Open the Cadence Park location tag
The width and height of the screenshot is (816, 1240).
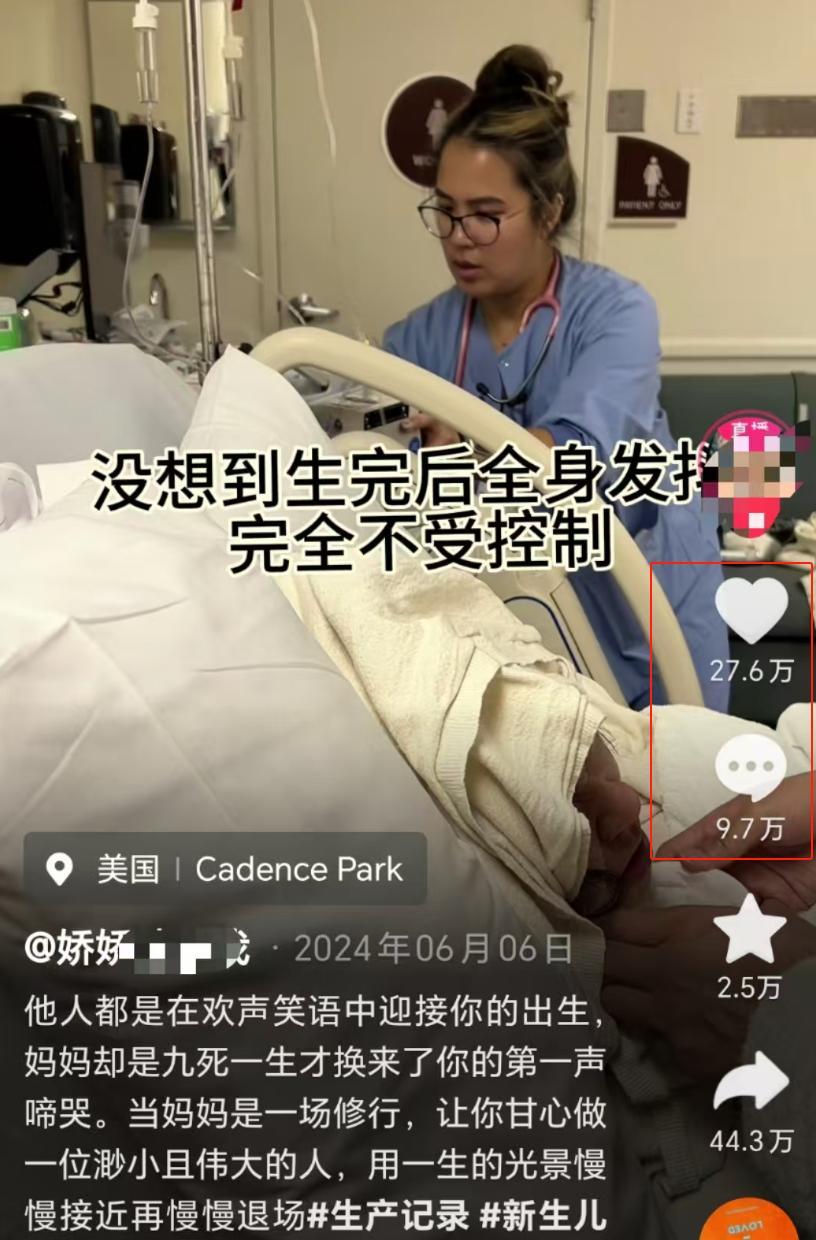[x=226, y=869]
